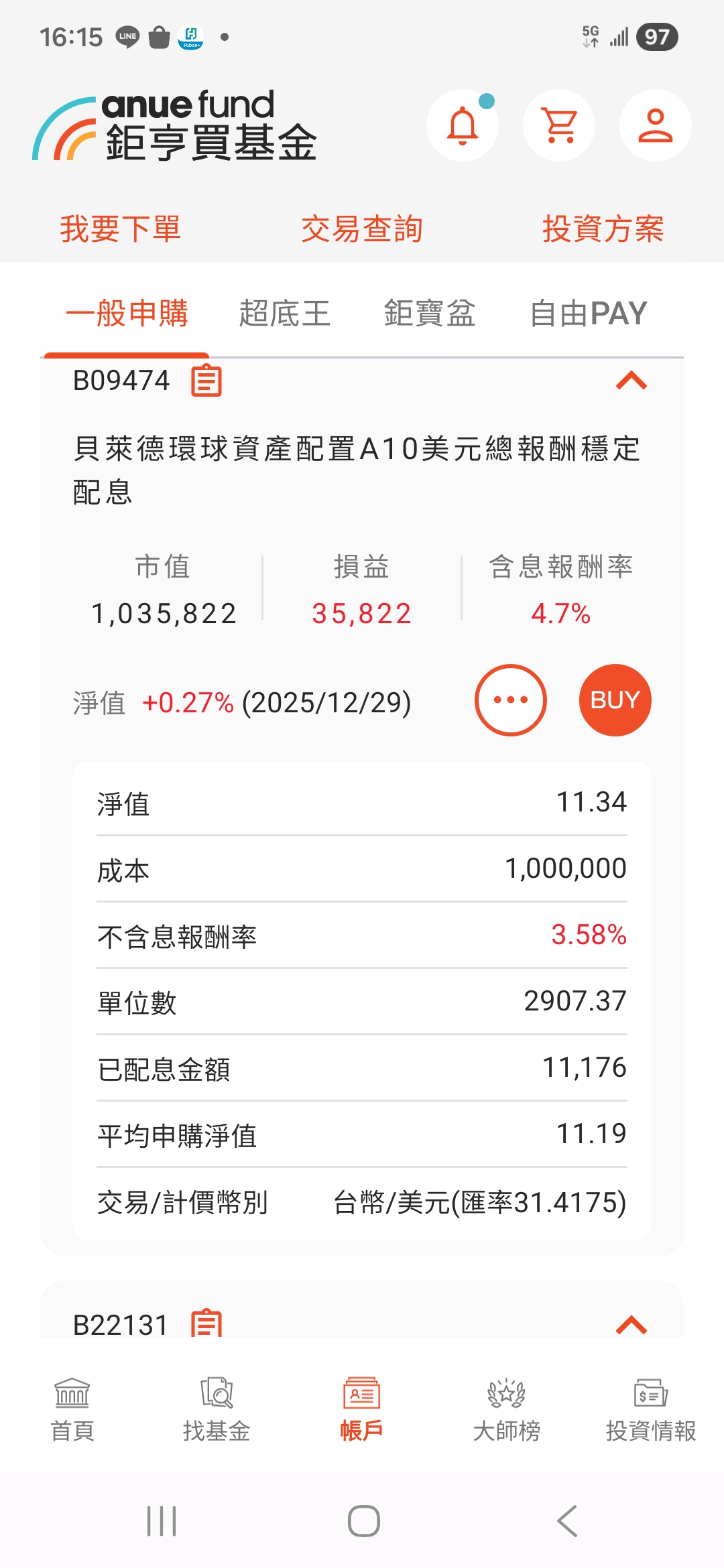Collapse the B22131 fund details
Screen dimensions: 724x1568
(x=631, y=1323)
